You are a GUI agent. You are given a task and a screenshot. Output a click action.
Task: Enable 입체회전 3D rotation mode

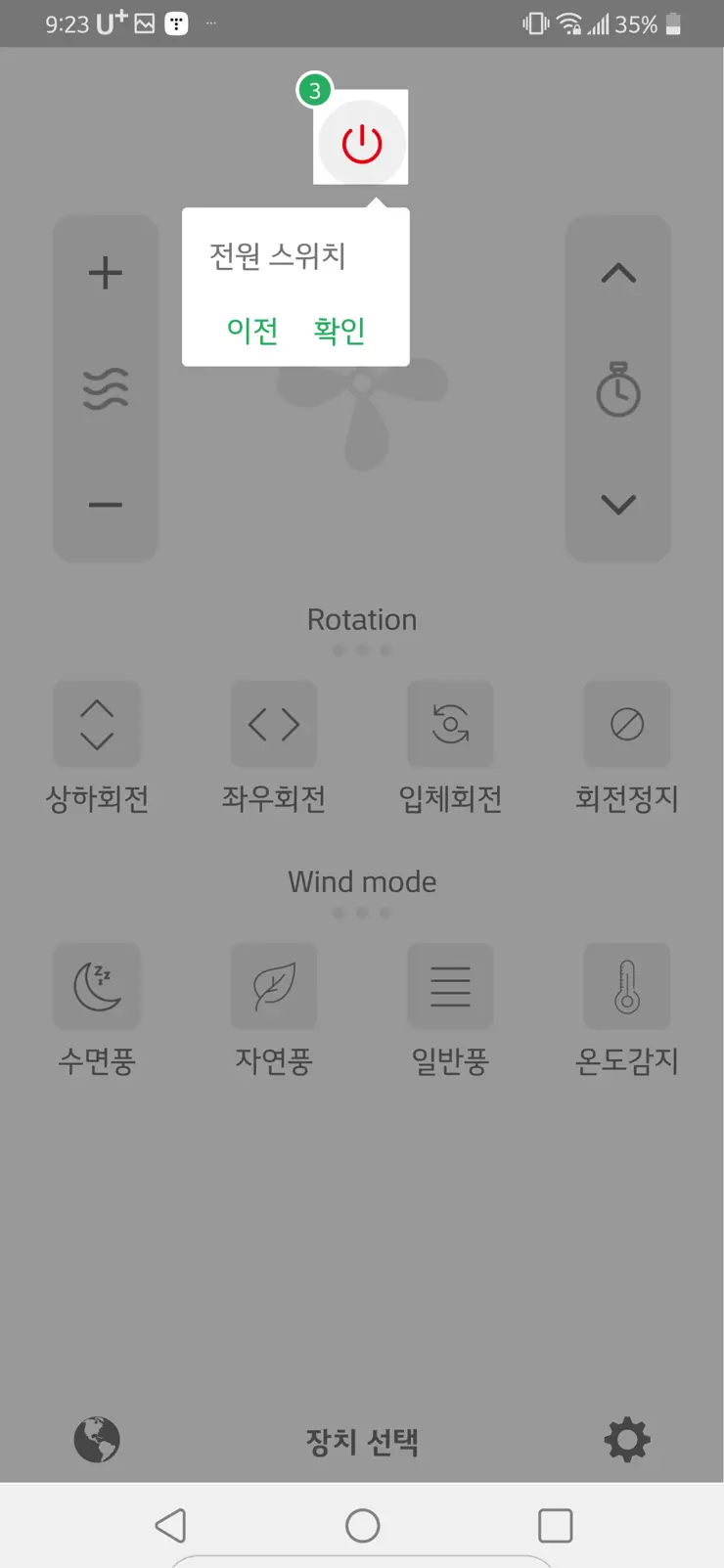[450, 724]
